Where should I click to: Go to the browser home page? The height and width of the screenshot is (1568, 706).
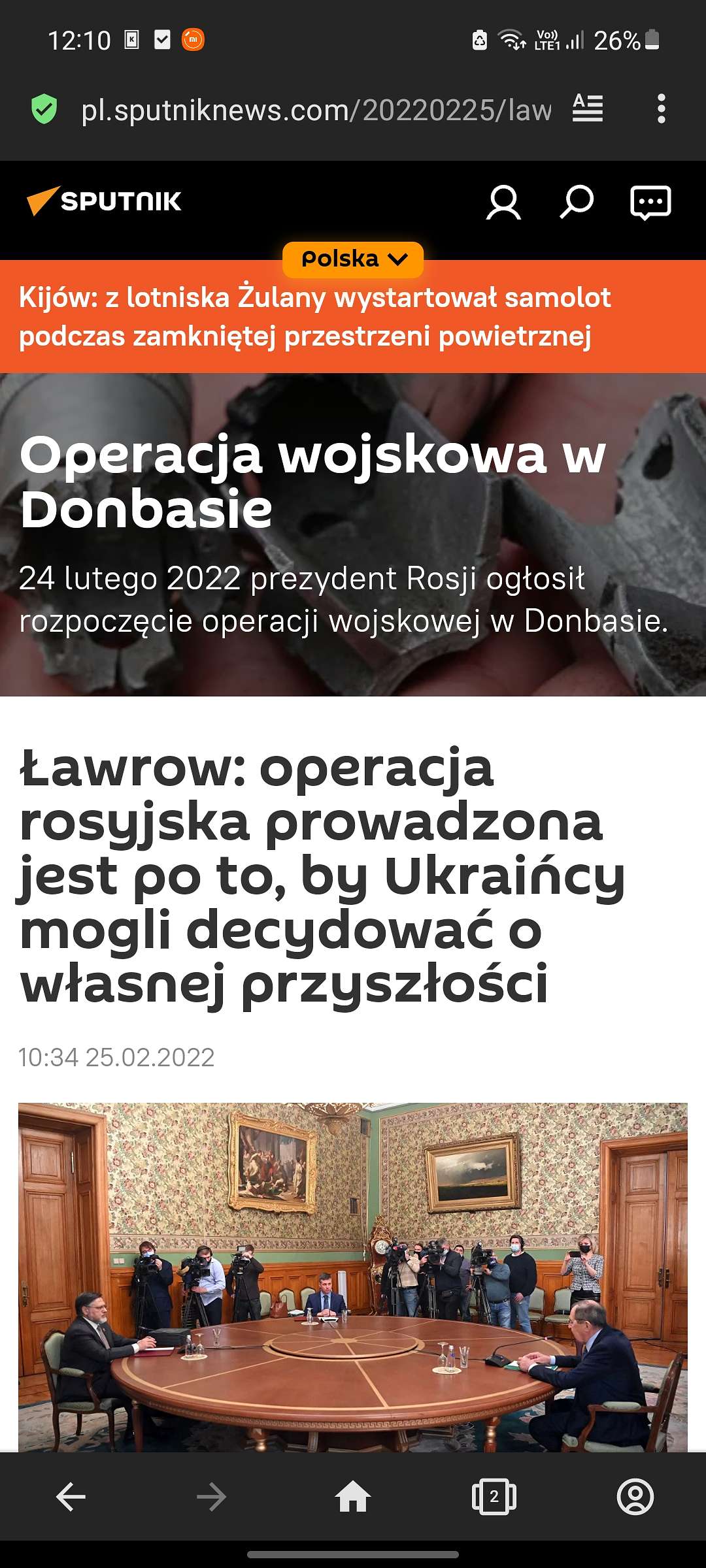click(353, 1497)
